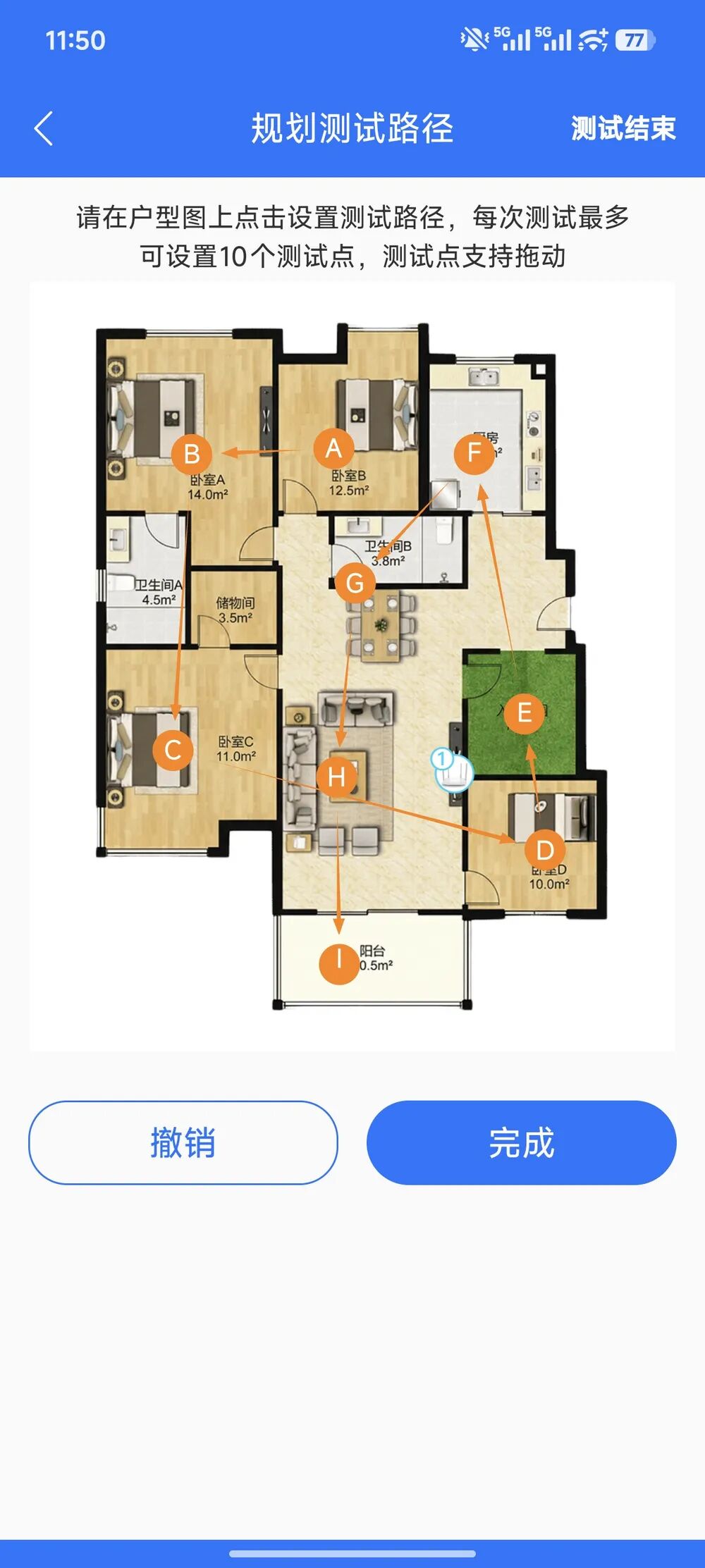Tap 测试结束 to end the test
This screenshot has width=705, height=1568.
[x=623, y=128]
